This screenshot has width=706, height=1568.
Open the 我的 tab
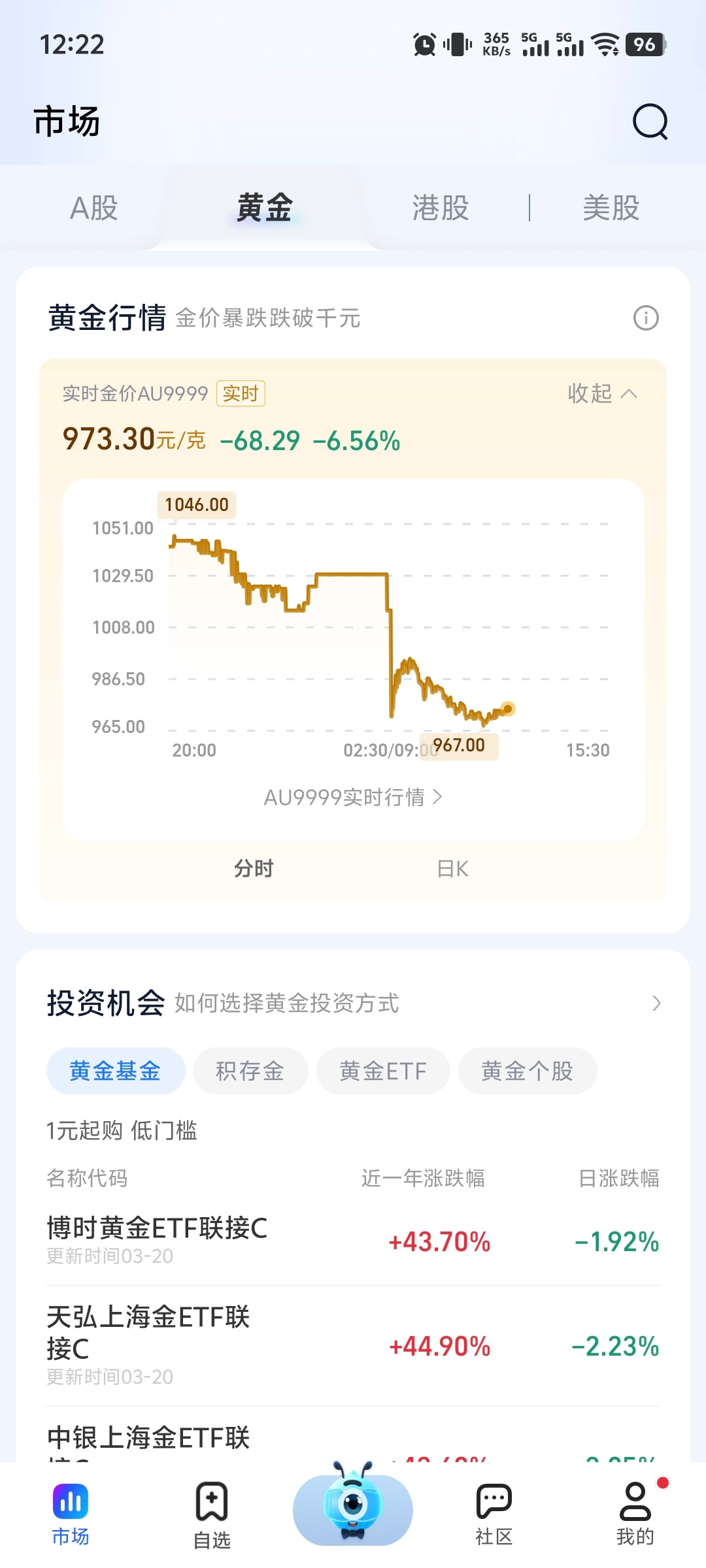[x=635, y=1514]
